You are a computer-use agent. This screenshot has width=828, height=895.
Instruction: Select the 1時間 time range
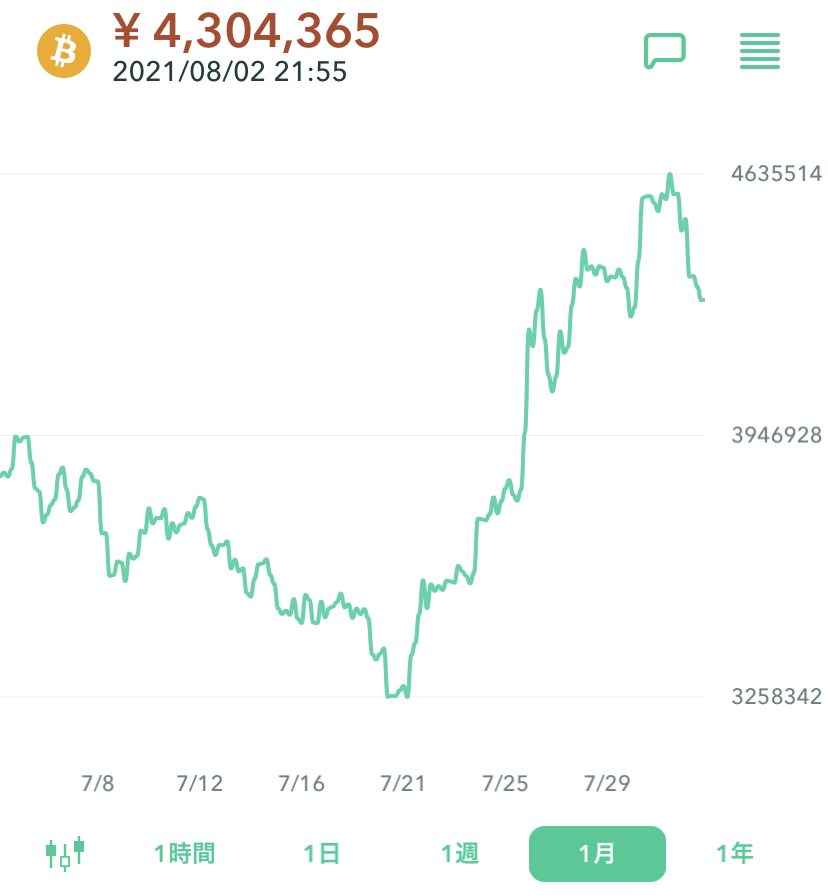[x=184, y=853]
